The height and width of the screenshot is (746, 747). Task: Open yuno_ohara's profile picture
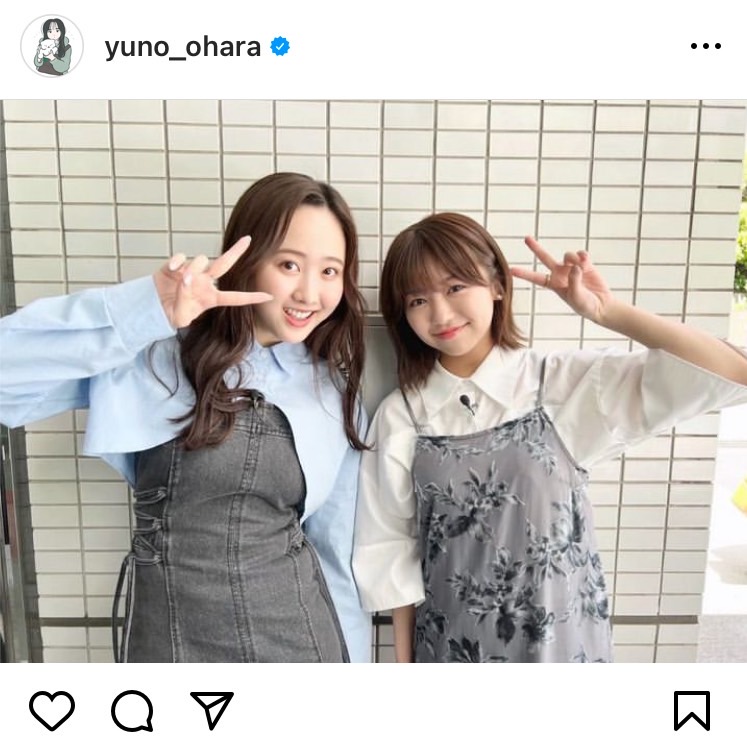[x=52, y=46]
